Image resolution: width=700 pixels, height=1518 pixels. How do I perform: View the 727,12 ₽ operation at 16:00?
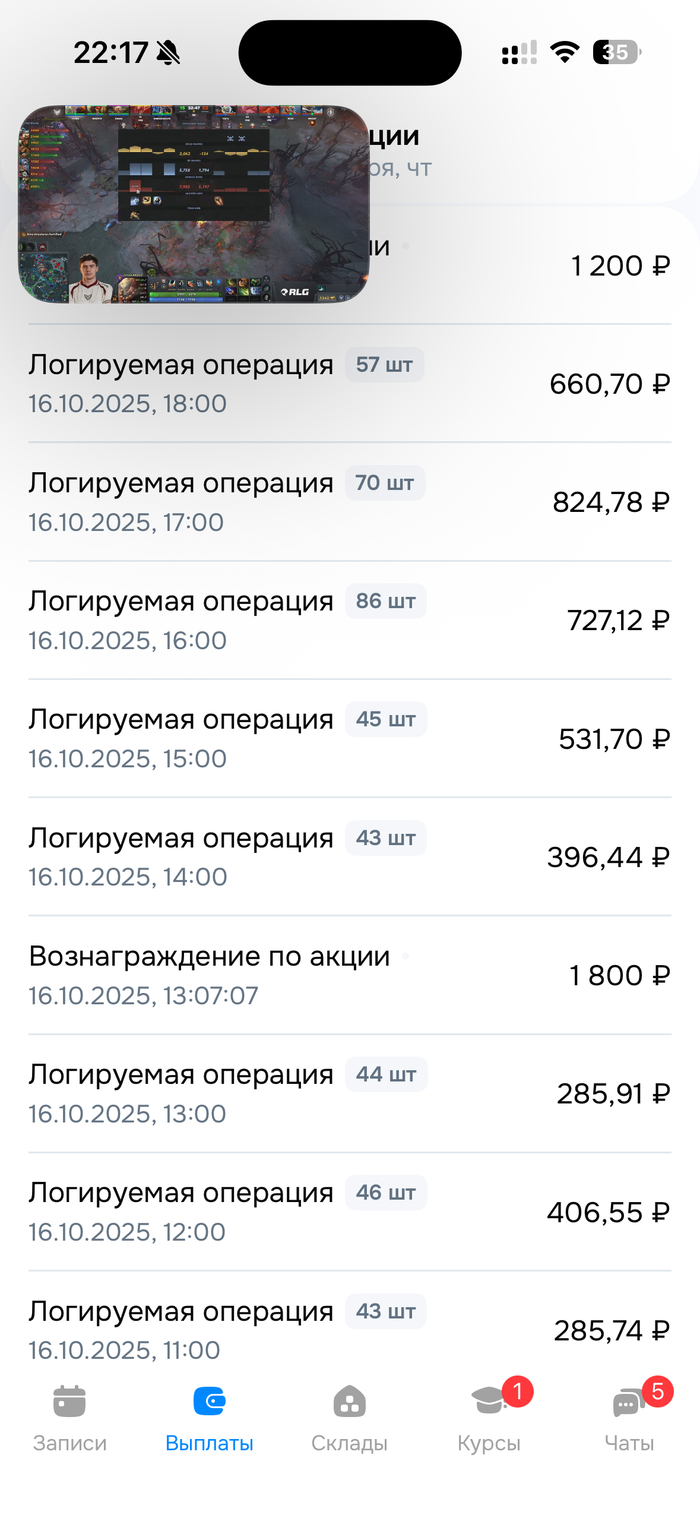[349, 620]
